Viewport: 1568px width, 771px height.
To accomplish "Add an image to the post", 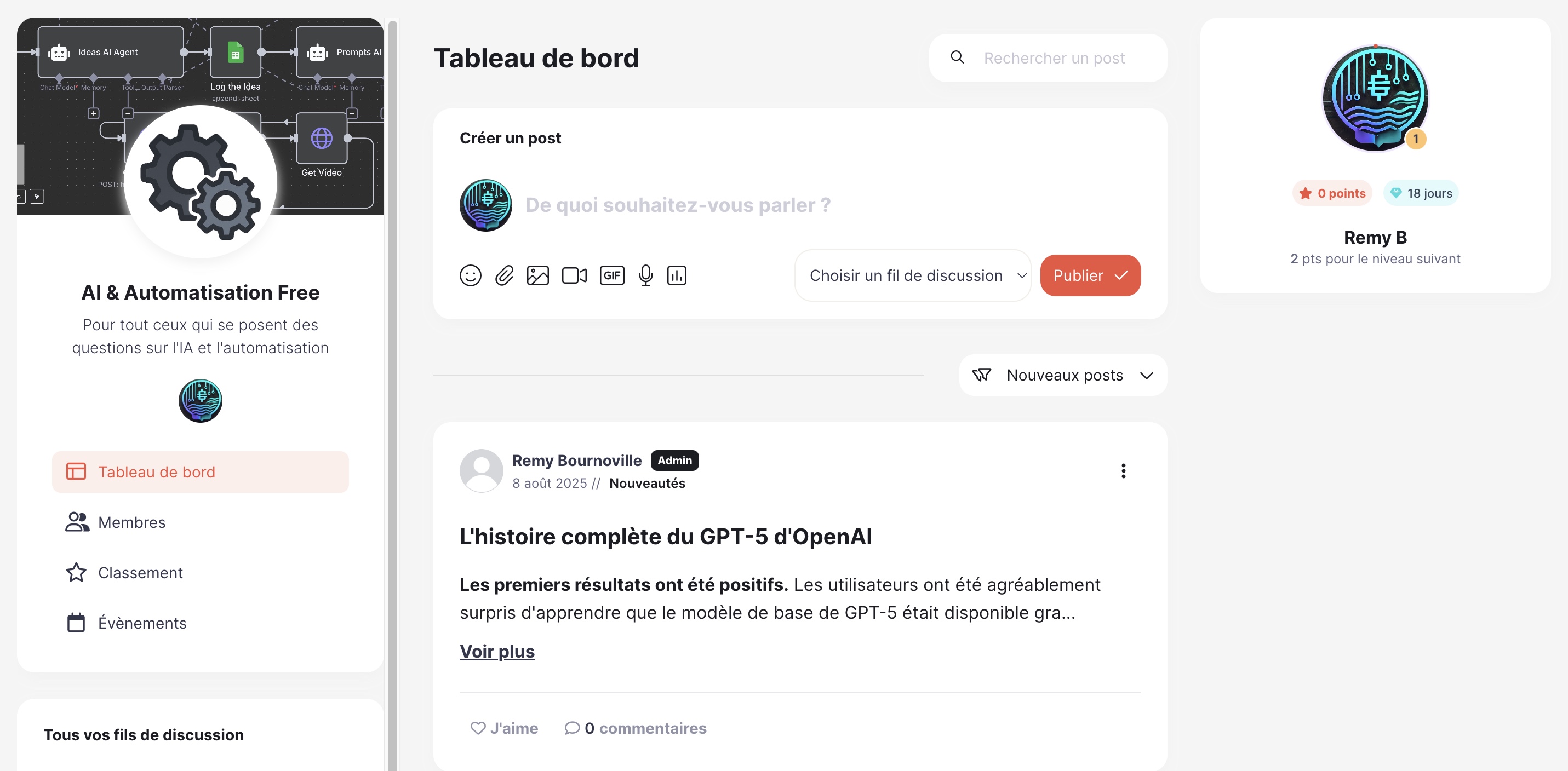I will [537, 275].
